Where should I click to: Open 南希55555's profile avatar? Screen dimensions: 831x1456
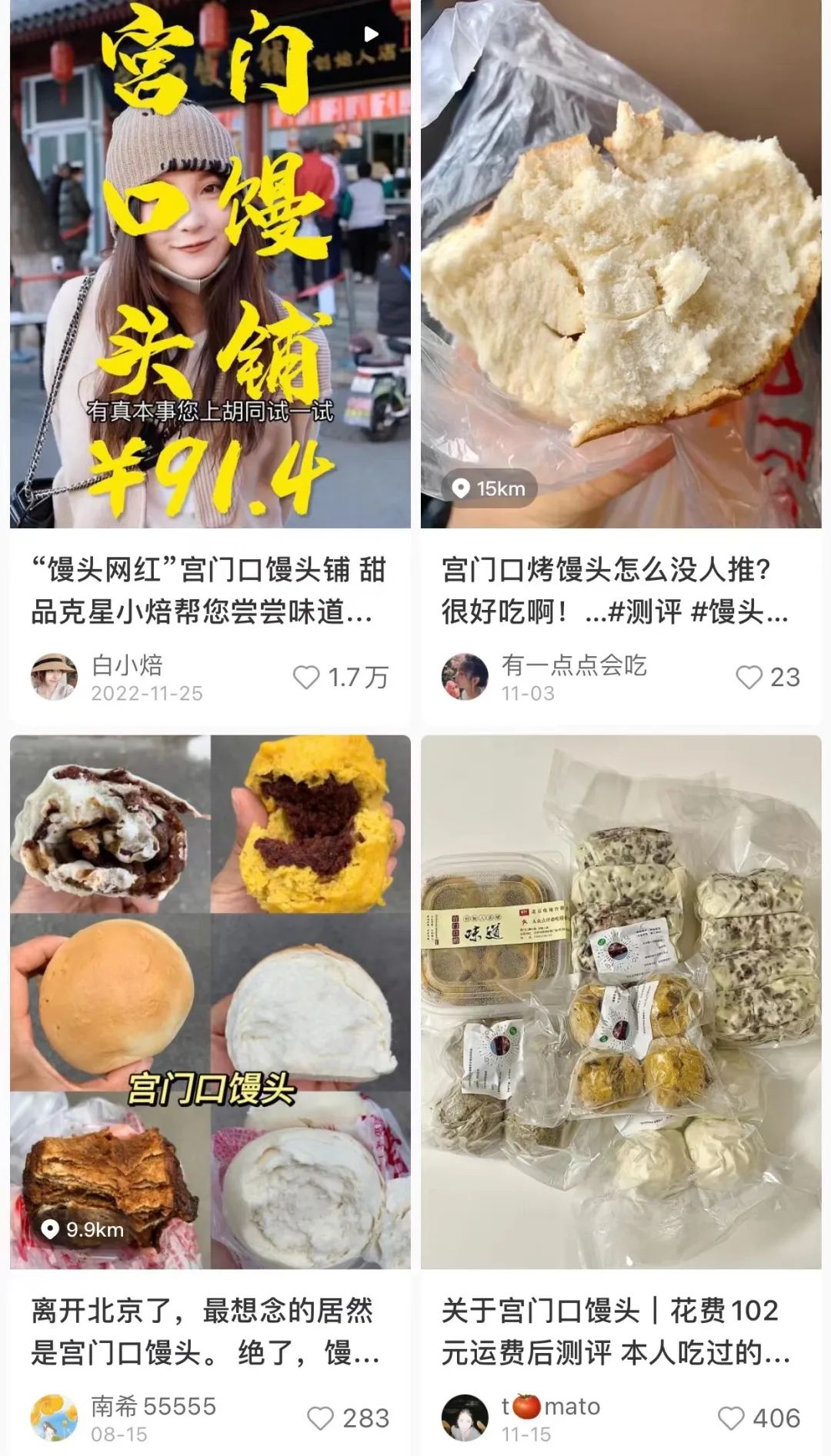[x=54, y=1418]
